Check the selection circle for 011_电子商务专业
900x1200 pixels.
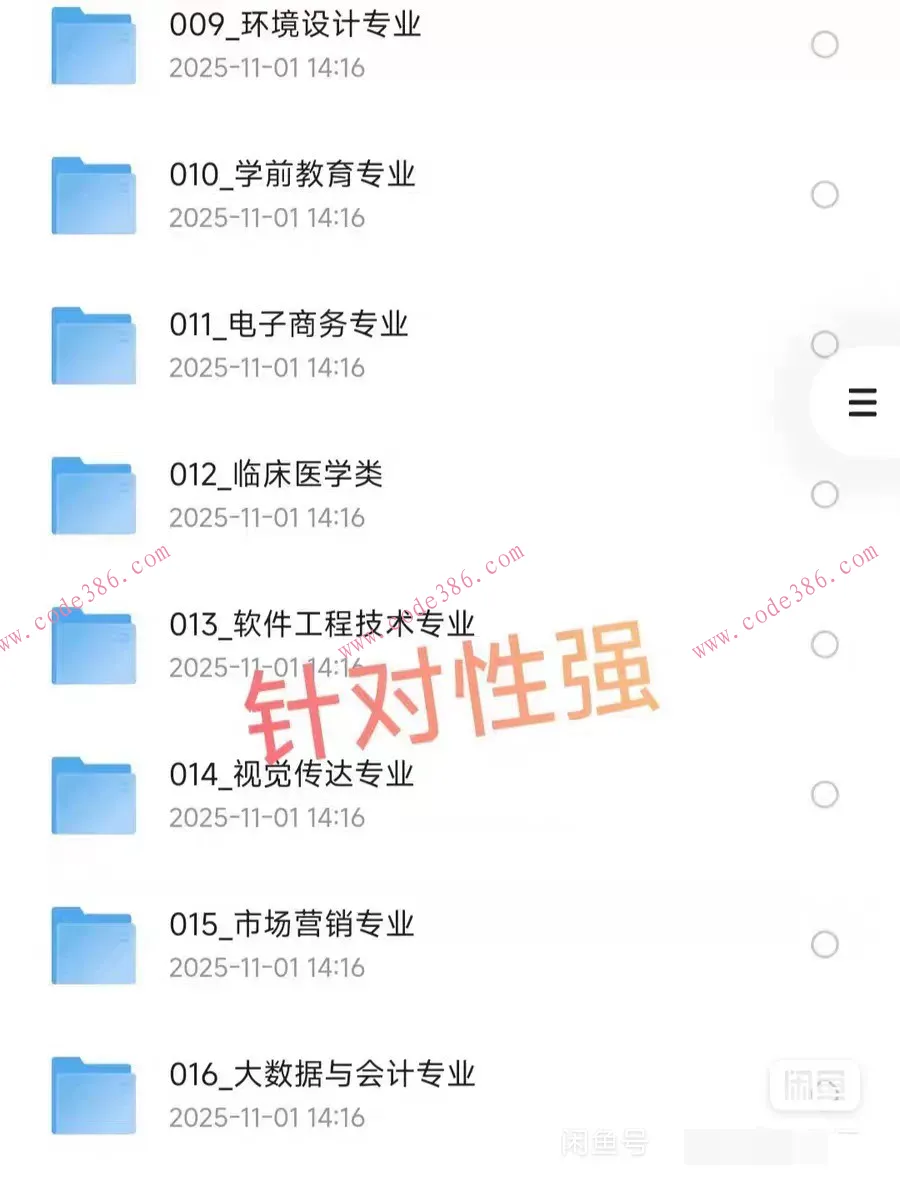824,344
